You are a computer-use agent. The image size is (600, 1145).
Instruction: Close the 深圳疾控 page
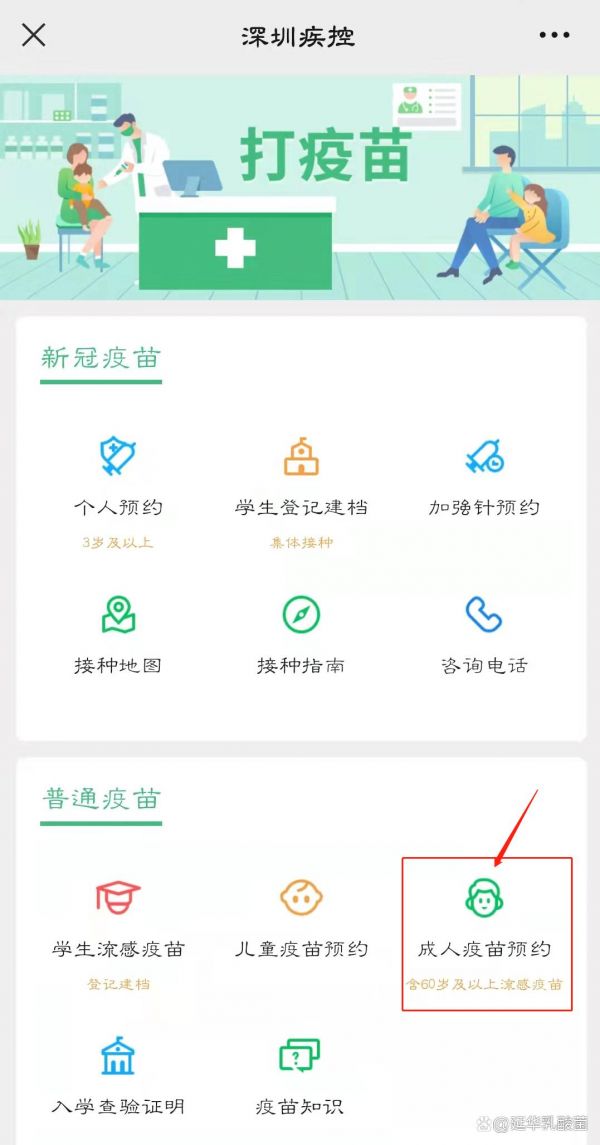pos(34,36)
